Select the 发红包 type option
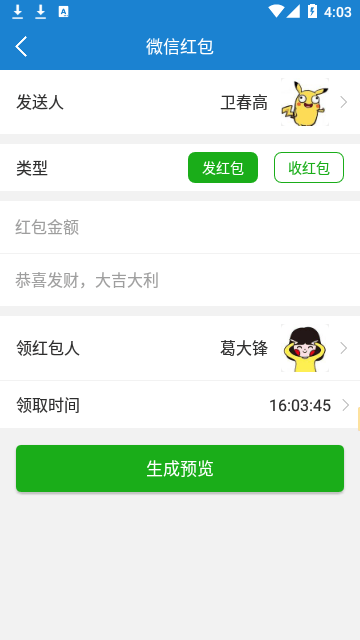 (223, 168)
